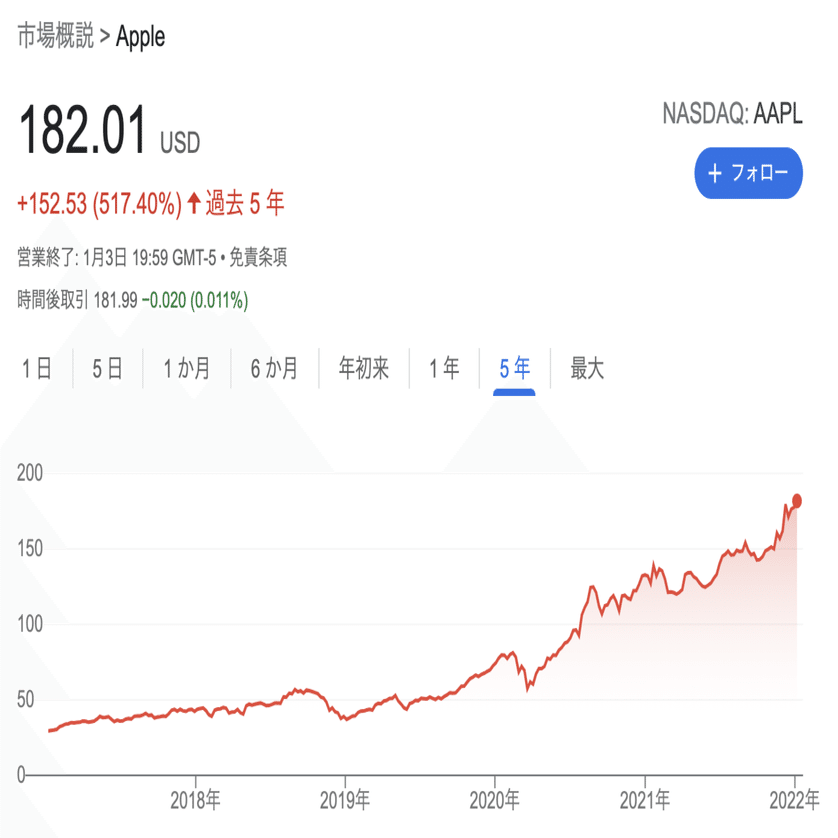
Task: Switch to the 1日 chart range
Action: (x=37, y=369)
